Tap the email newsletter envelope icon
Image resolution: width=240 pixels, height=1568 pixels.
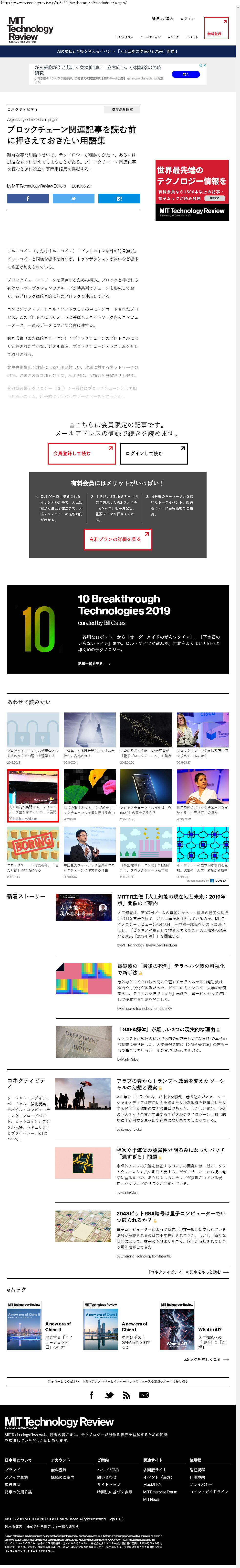pos(144,1395)
